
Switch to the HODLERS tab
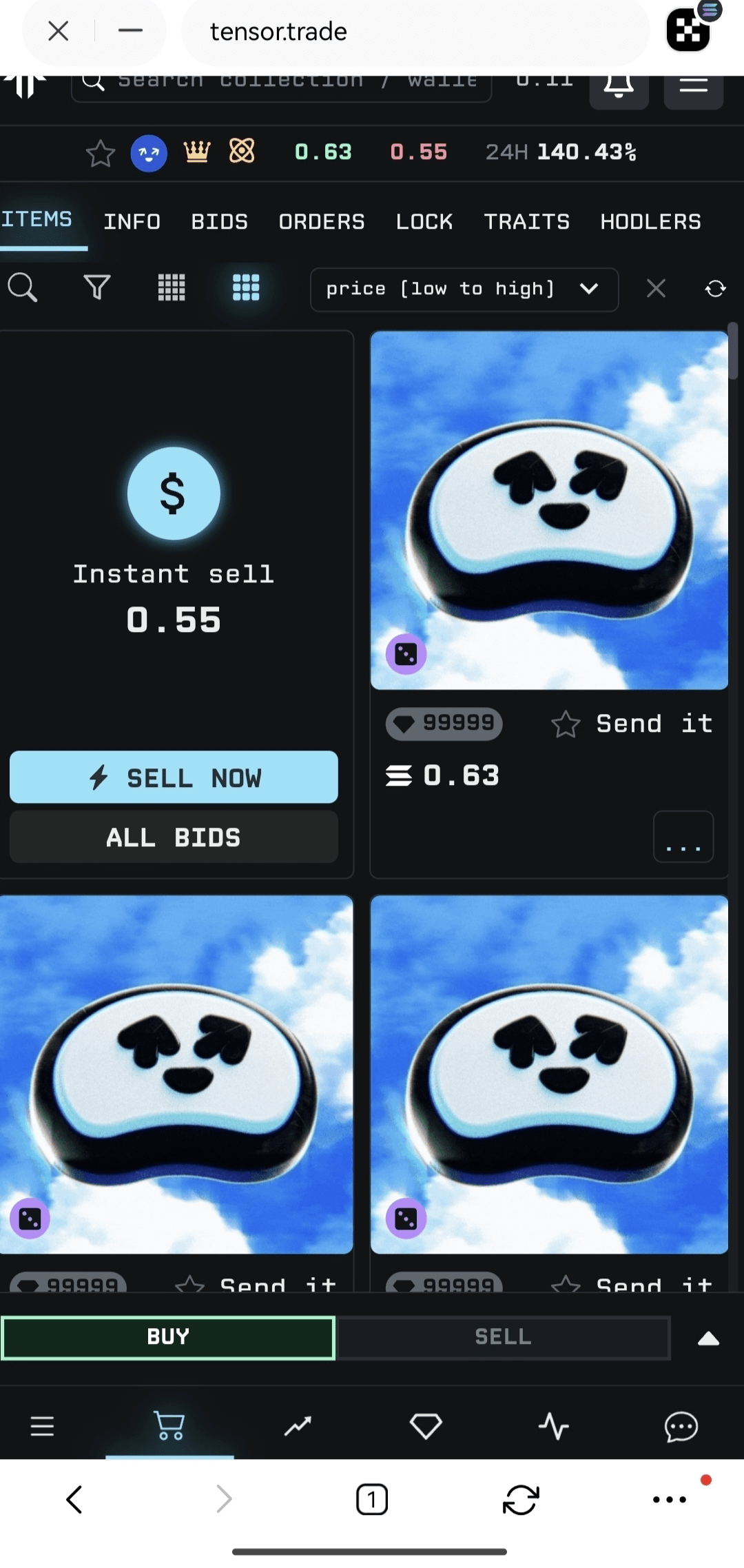coord(650,221)
